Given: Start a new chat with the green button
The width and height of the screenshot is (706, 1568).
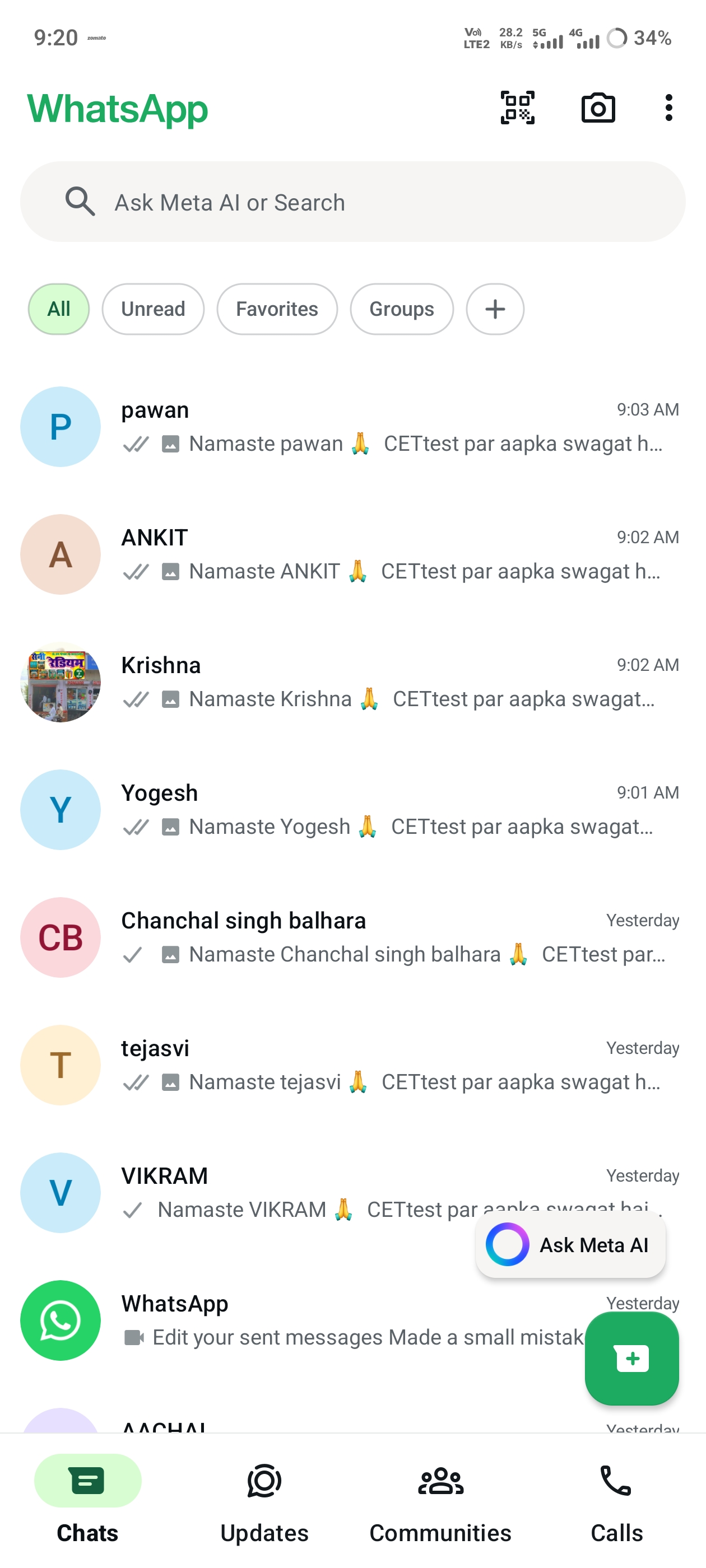Looking at the screenshot, I should [x=631, y=1359].
